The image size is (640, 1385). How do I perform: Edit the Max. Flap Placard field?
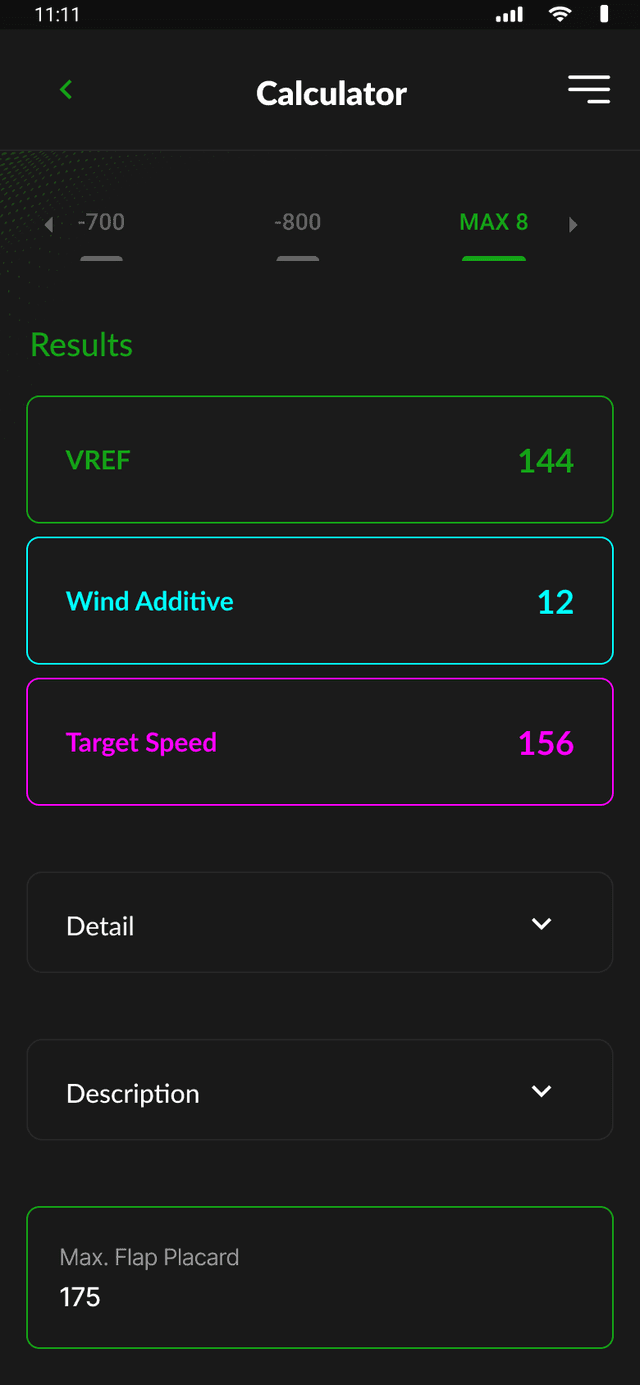point(319,1278)
